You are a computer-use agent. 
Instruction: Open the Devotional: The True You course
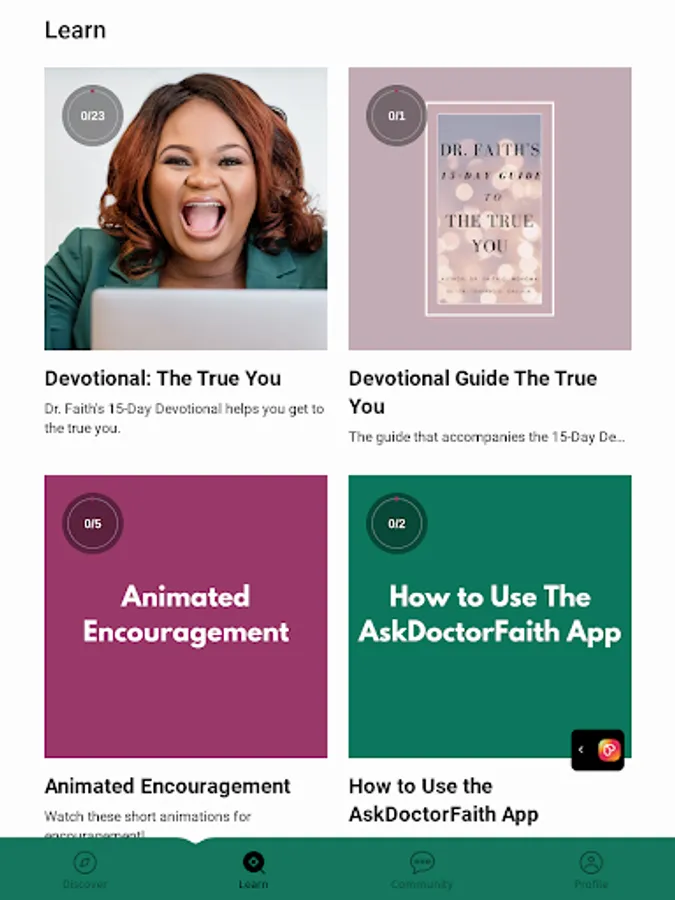pos(186,209)
